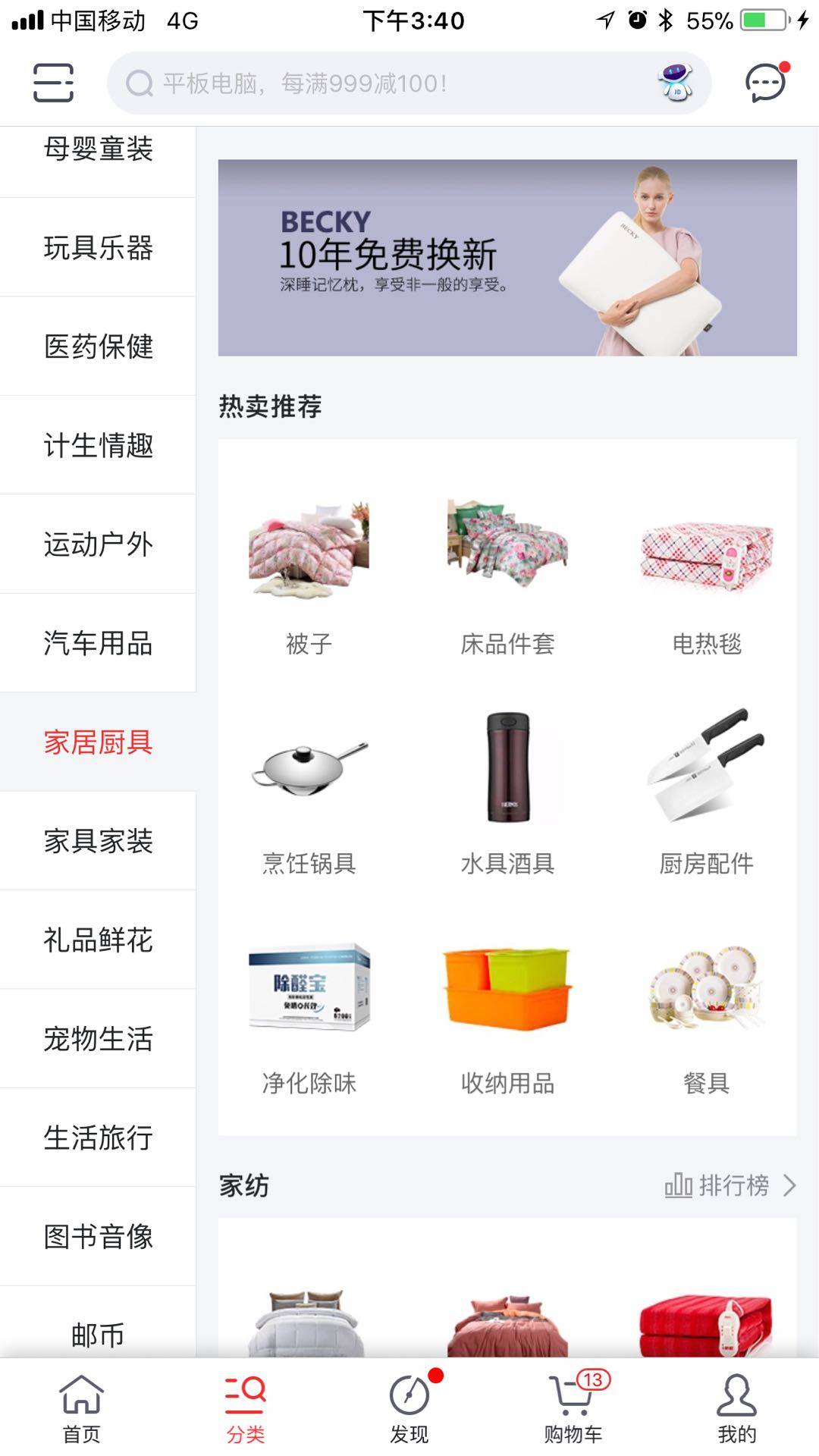Open the JD robot assistant icon

[675, 83]
